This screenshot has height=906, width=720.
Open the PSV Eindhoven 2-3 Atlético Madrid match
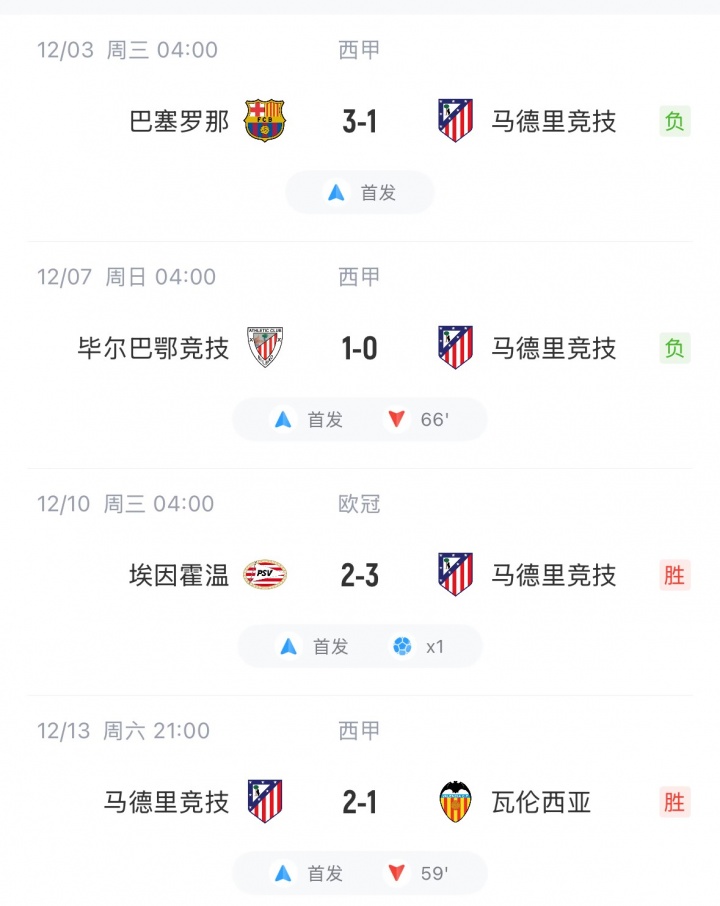359,576
